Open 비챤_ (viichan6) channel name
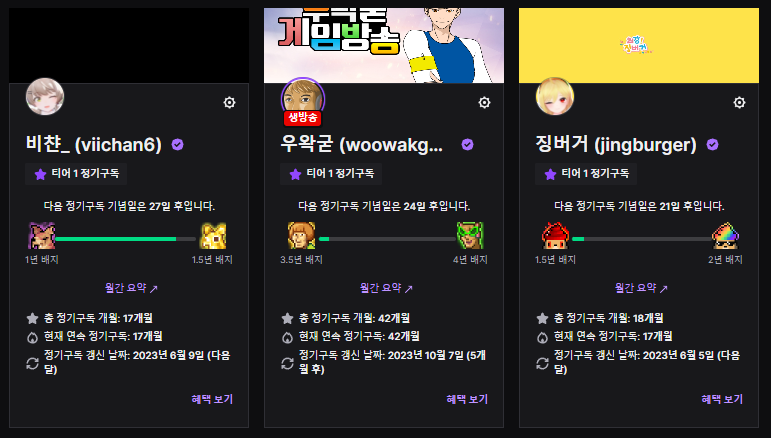The height and width of the screenshot is (438, 771). click(93, 144)
